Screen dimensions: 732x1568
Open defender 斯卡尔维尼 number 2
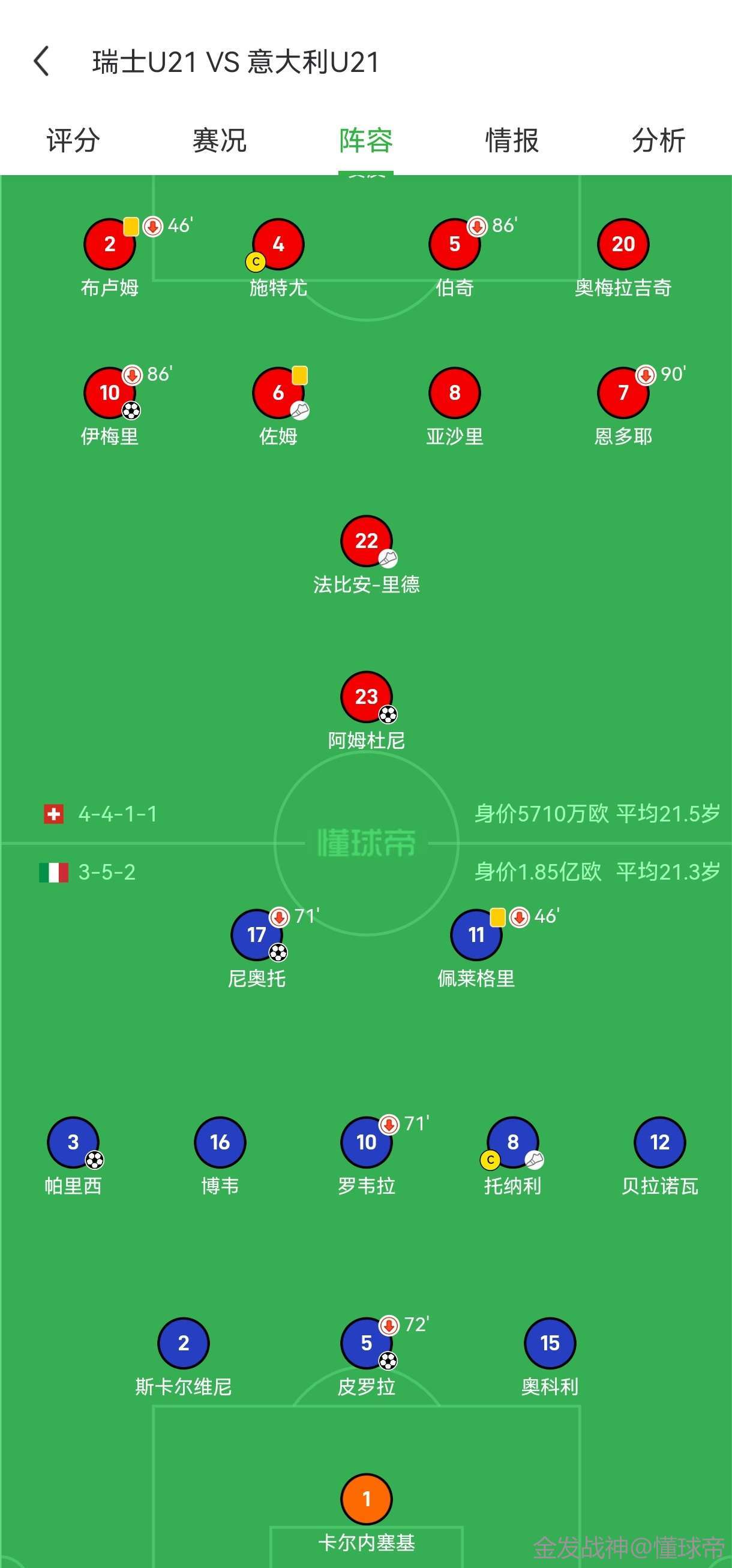click(184, 1343)
